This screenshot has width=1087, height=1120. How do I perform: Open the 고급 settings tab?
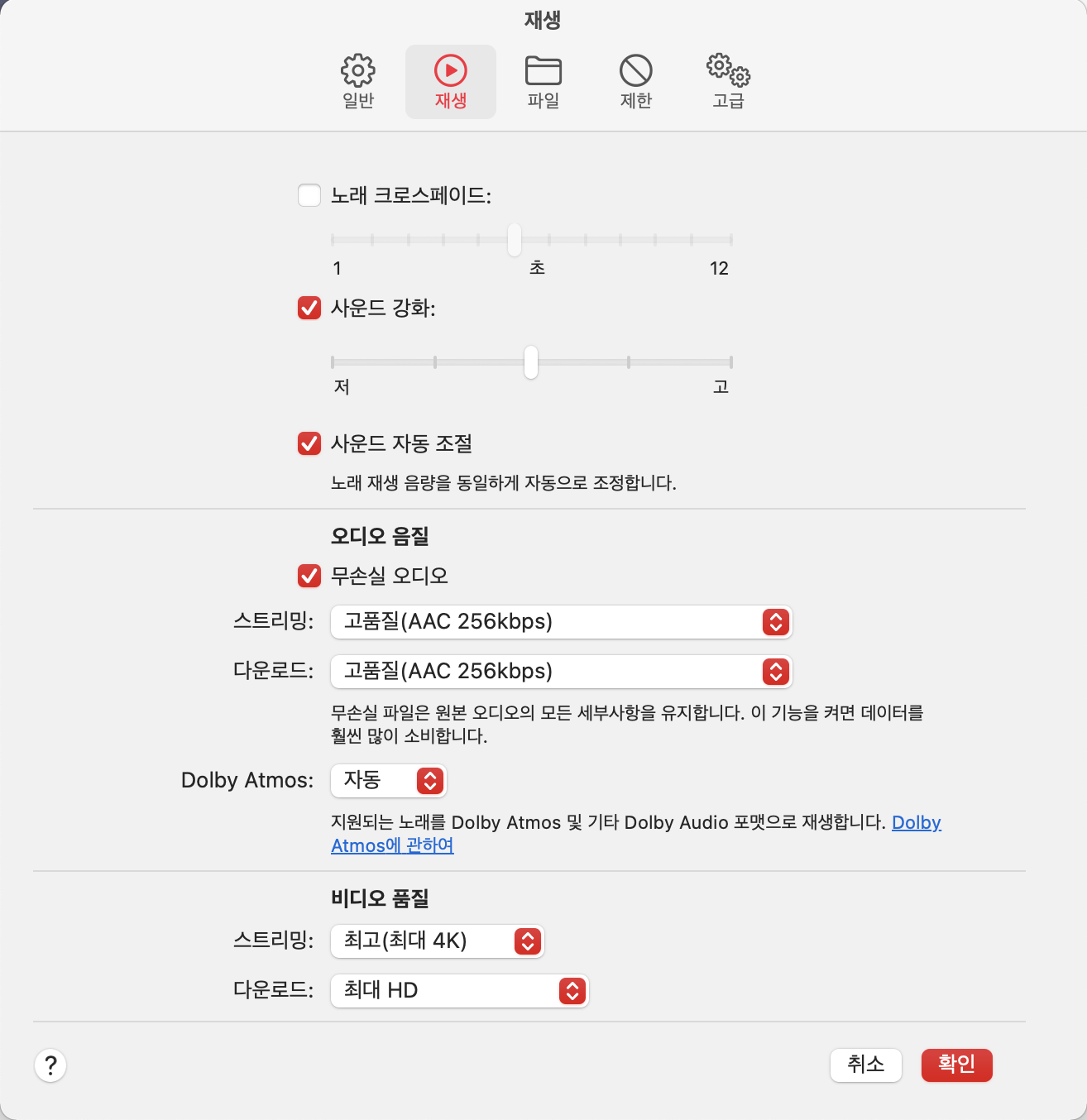point(728,82)
